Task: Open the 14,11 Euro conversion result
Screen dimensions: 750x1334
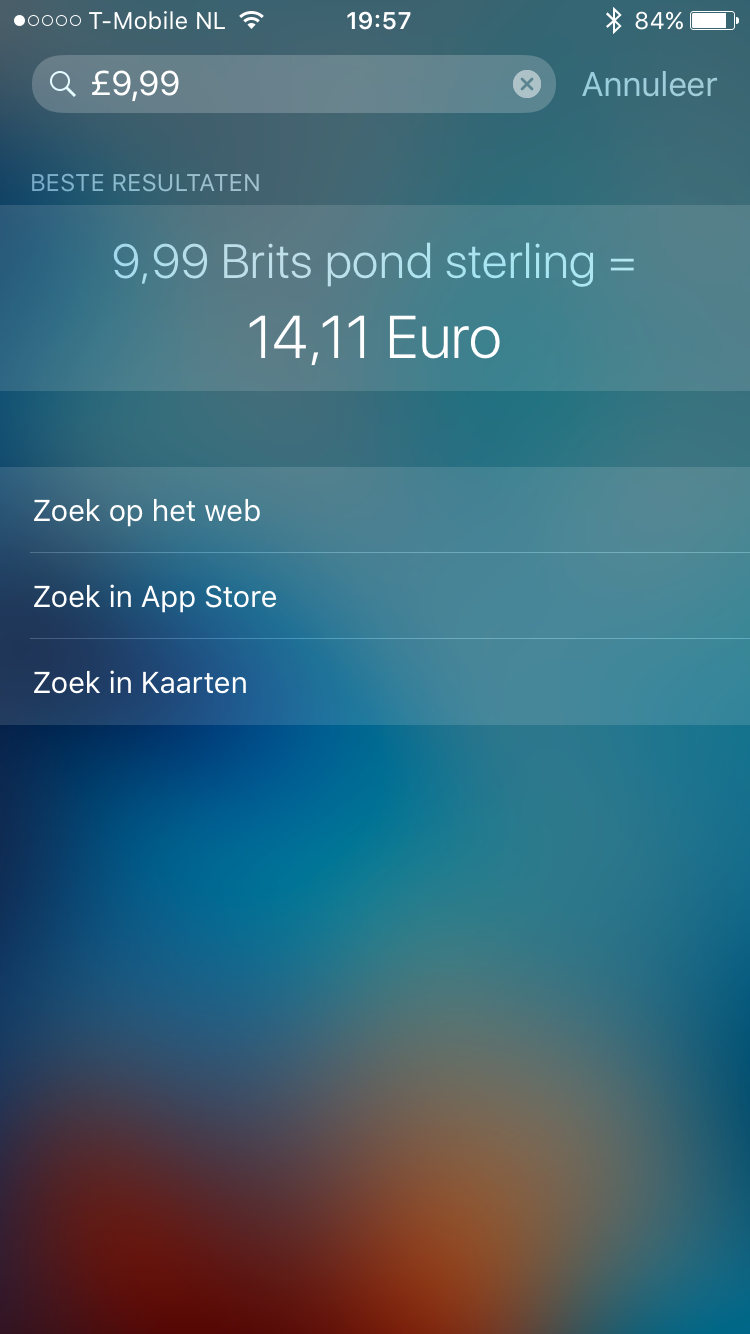Action: (375, 298)
